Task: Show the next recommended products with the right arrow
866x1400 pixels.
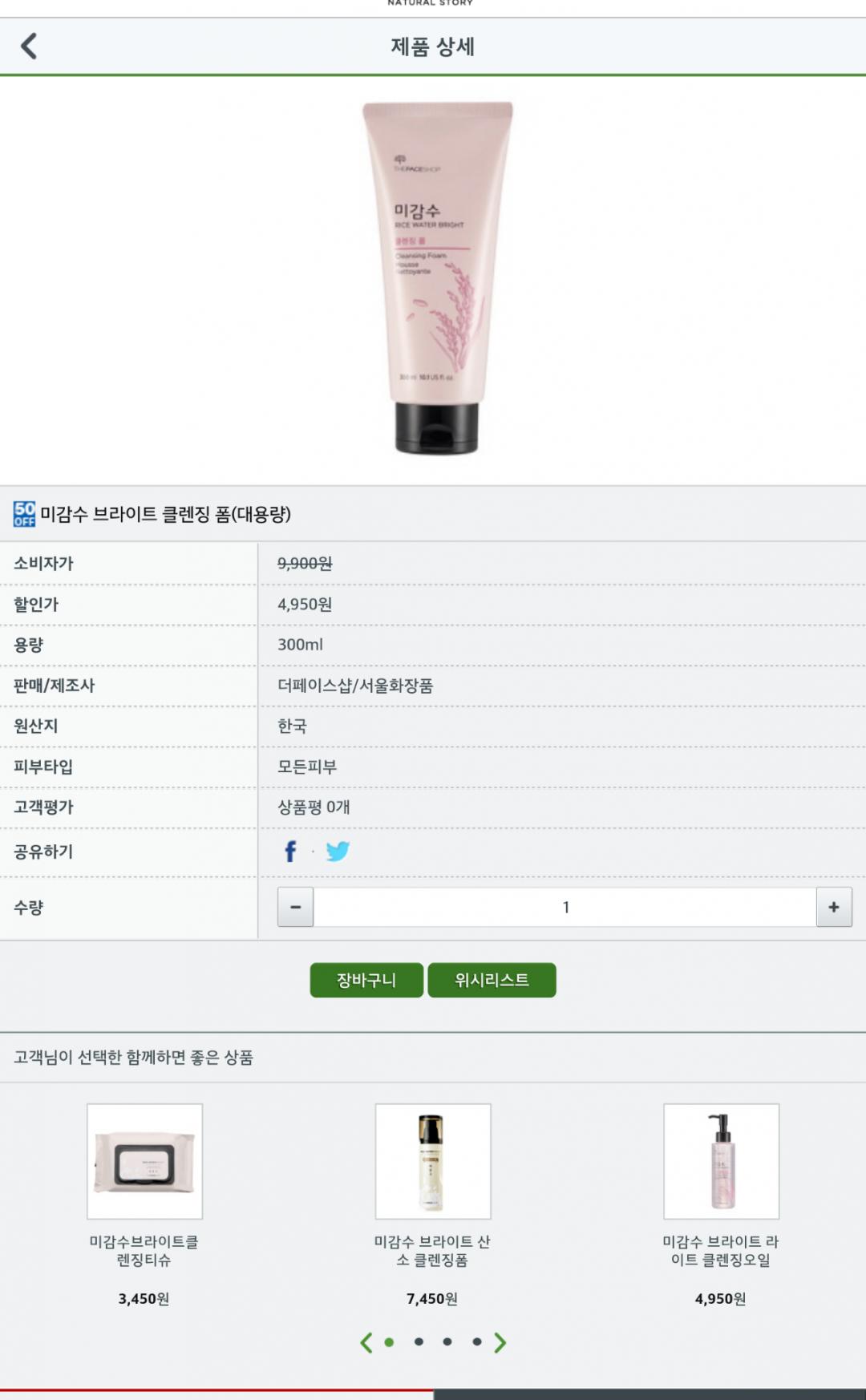Action: 500,1342
